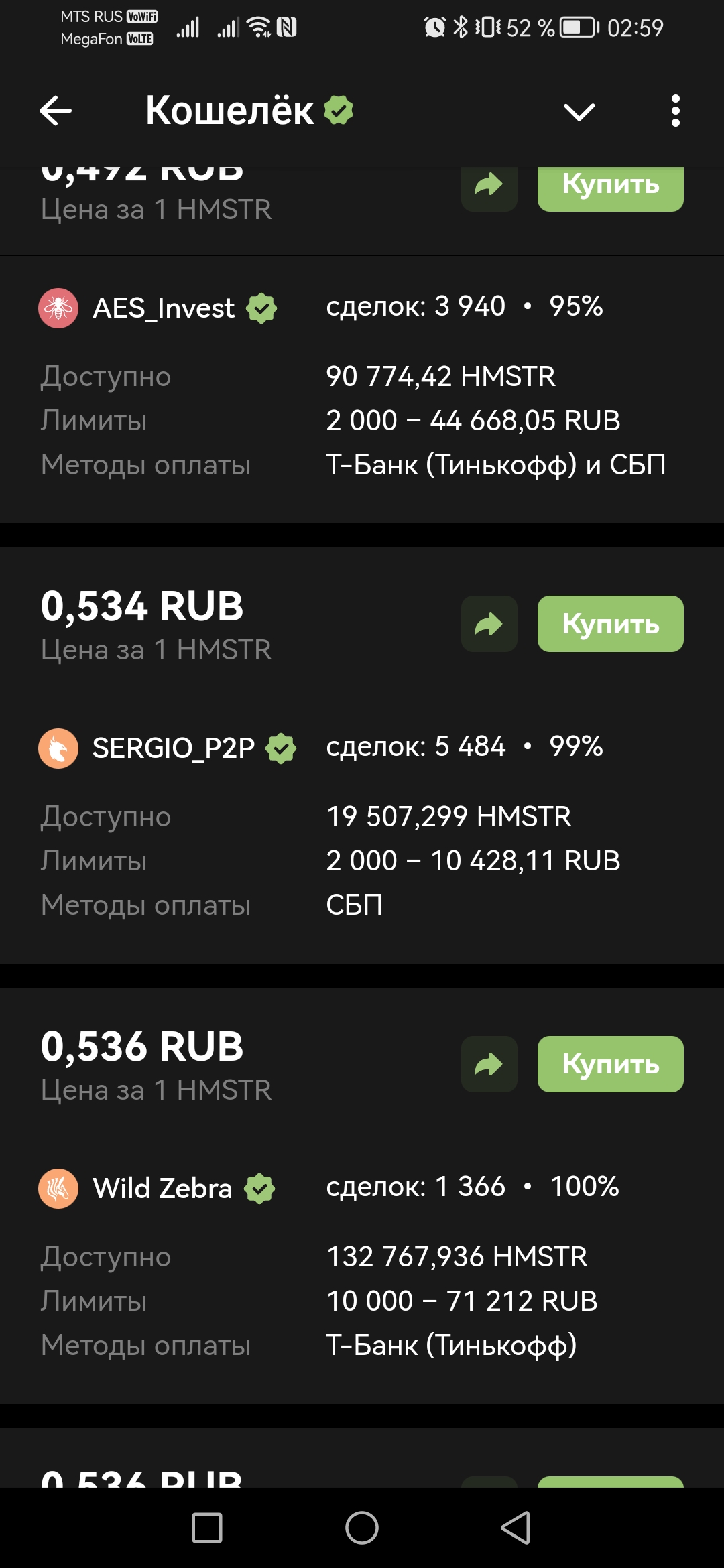Open recent apps from navigation bar
This screenshot has height=1568, width=724.
pos(207,1528)
